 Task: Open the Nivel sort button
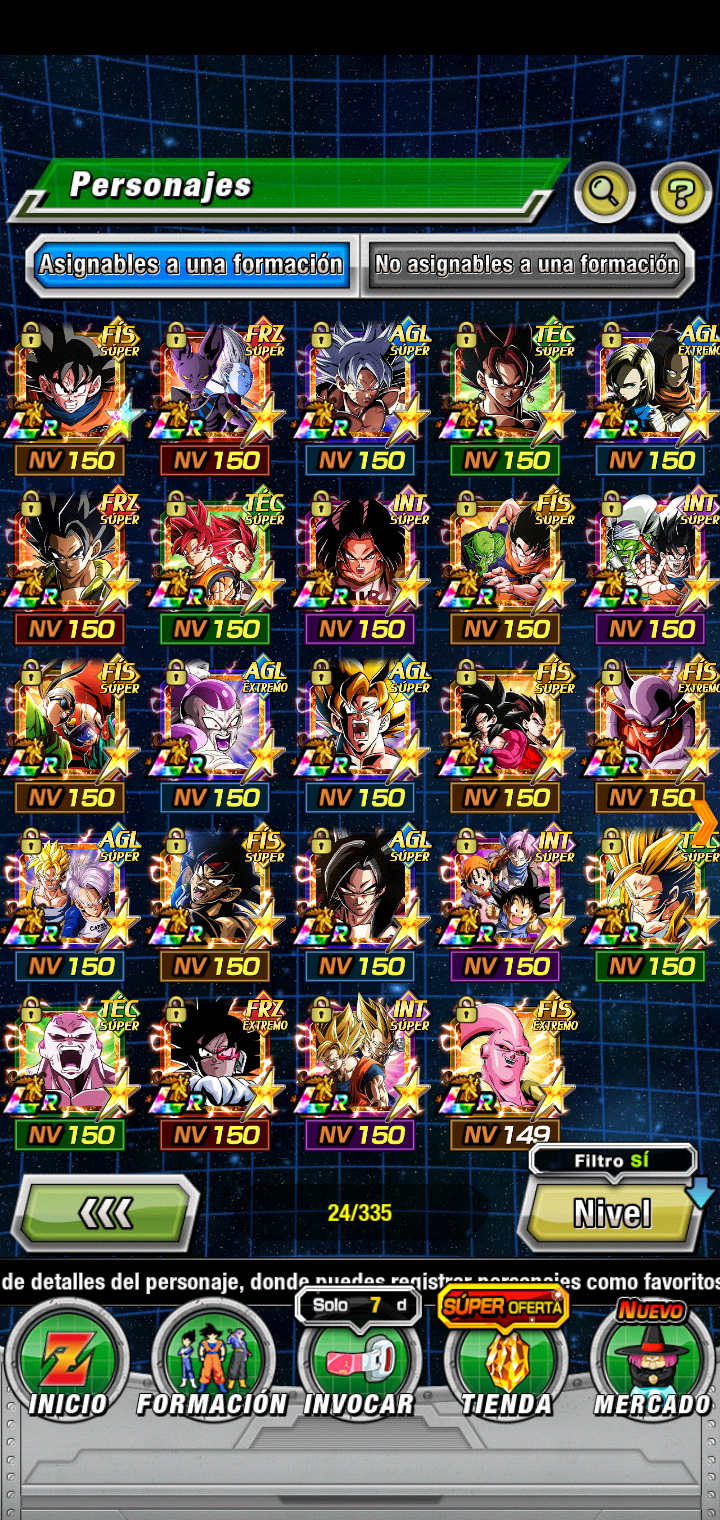pyautogui.click(x=612, y=1213)
